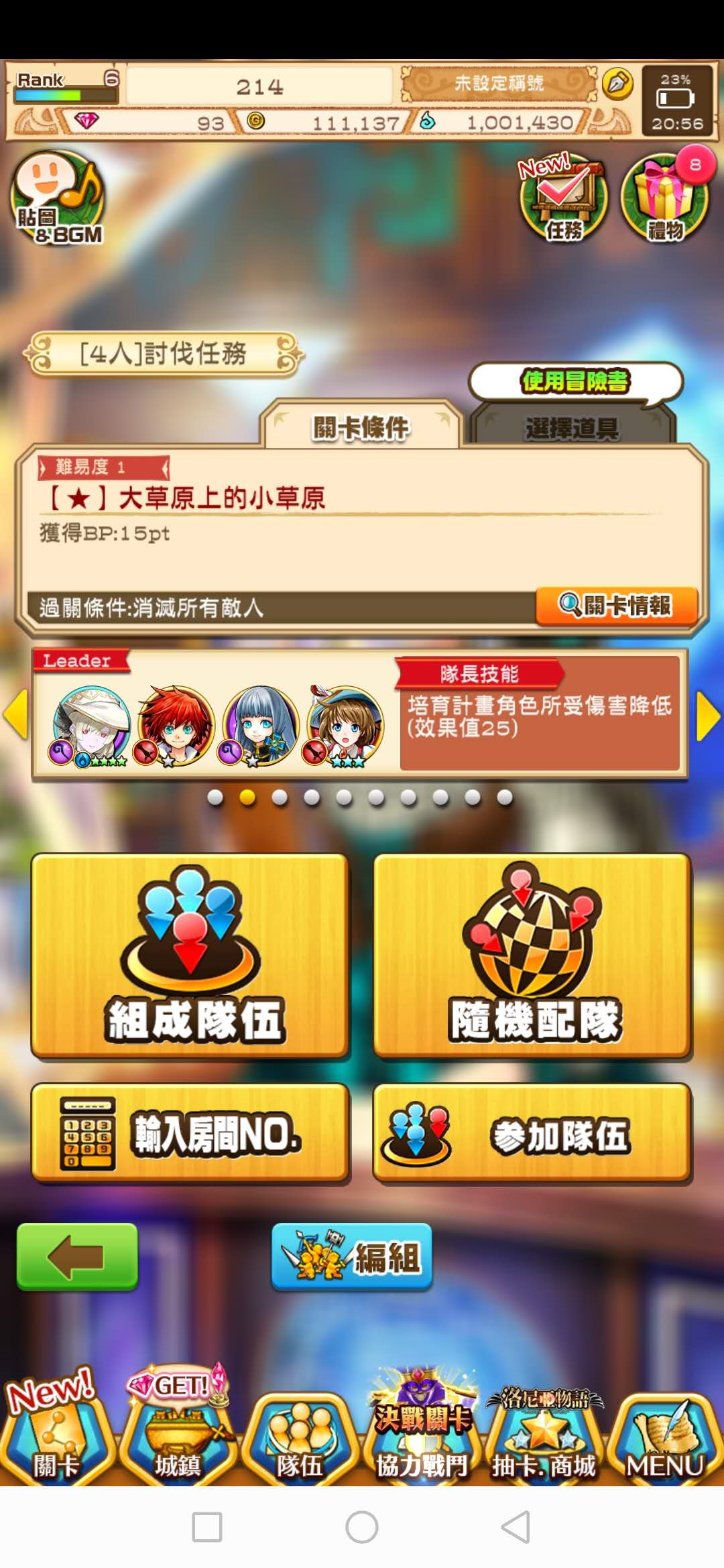The height and width of the screenshot is (1568, 724).
Task: Open the 禮物 gift box
Action: [664, 198]
